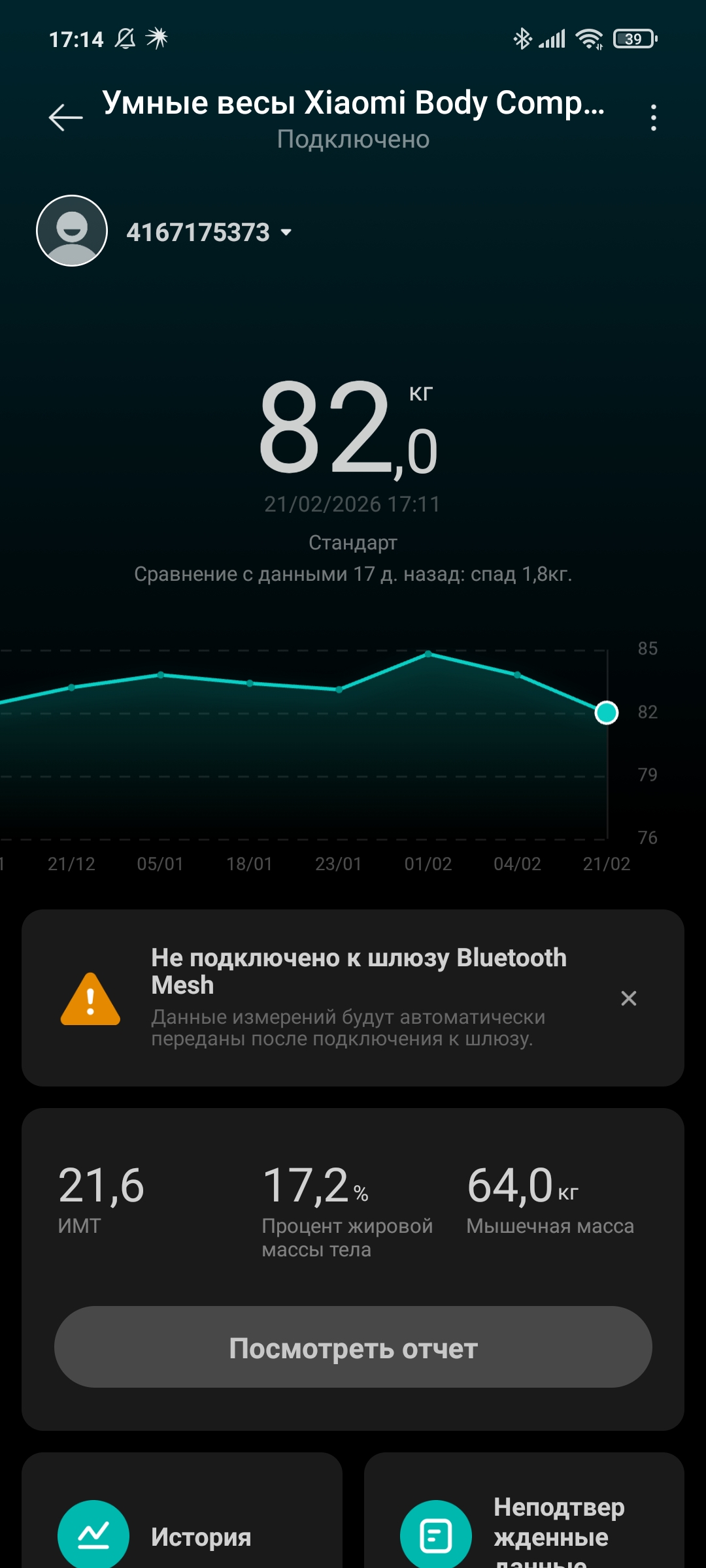
Task: Tap the profile avatar picture
Action: pyautogui.click(x=72, y=231)
